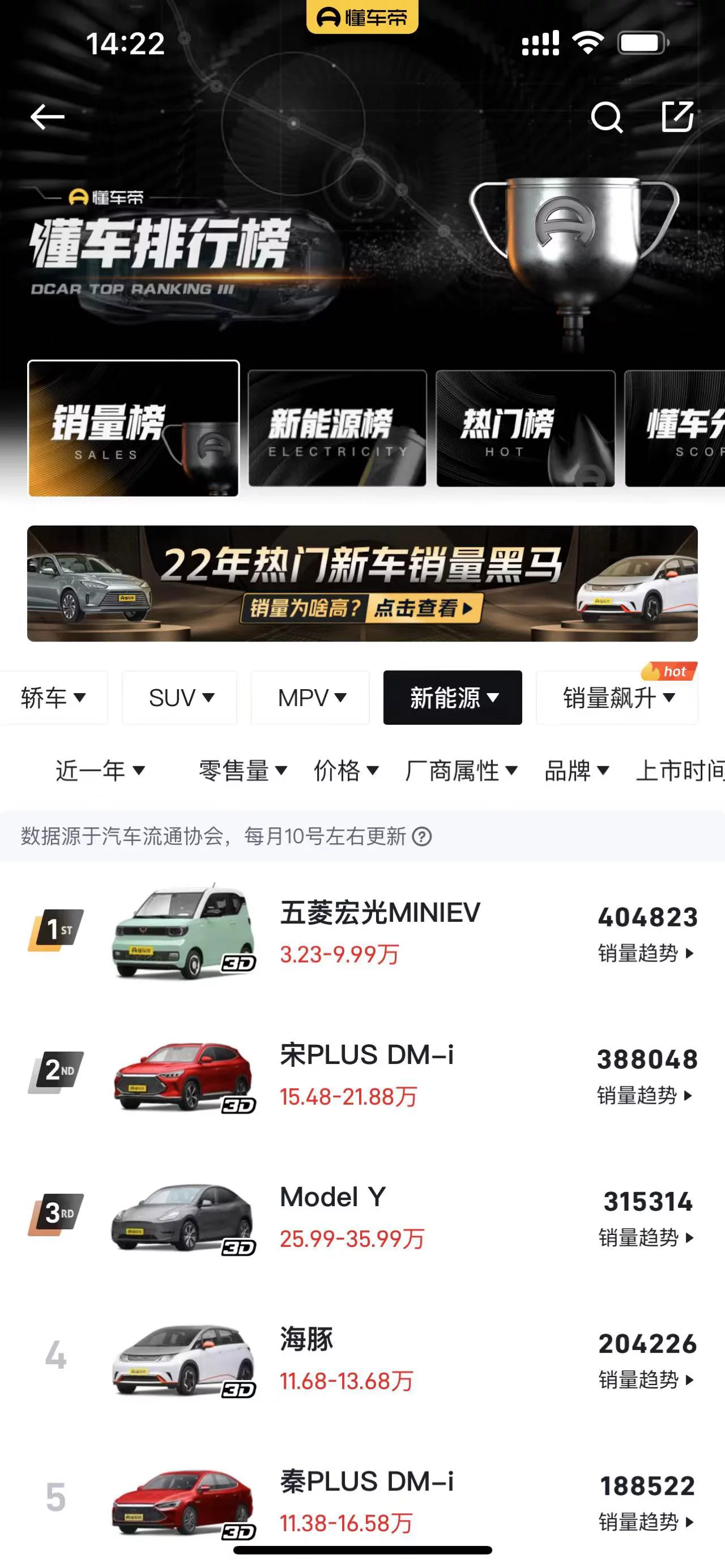Open 五菱宏光MINIEV car details
This screenshot has height=1568, width=725.
click(379, 913)
